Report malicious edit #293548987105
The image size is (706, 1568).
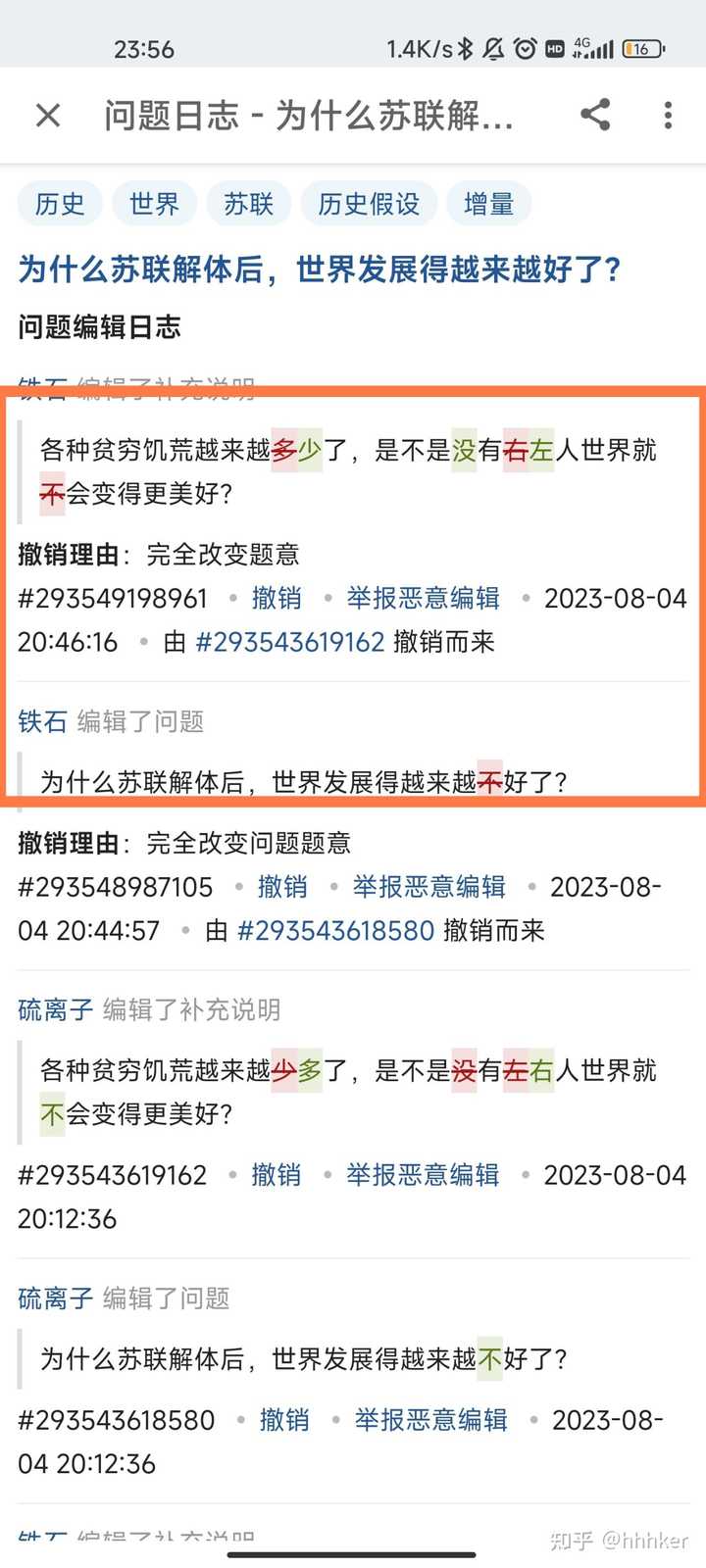pos(429,887)
